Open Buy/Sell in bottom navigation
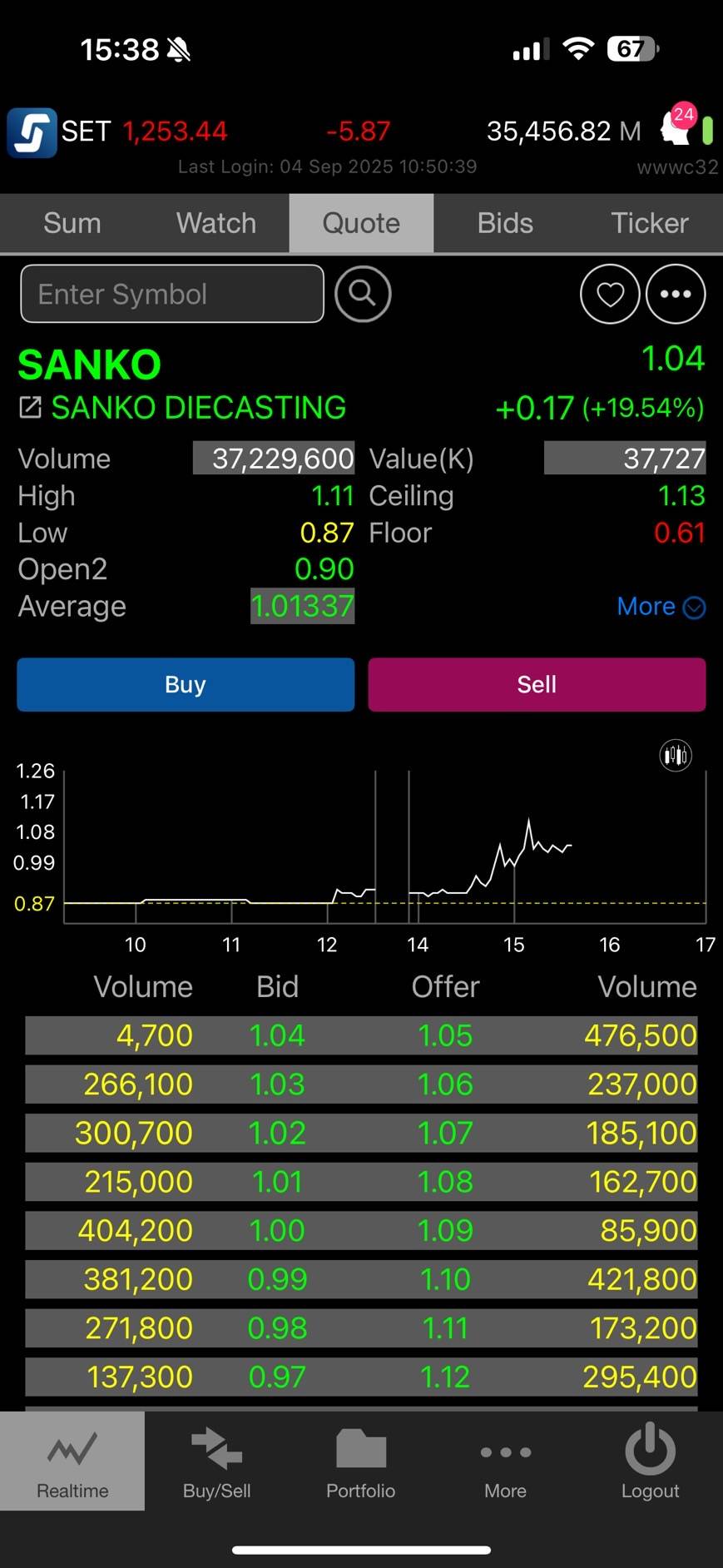 tap(216, 1461)
